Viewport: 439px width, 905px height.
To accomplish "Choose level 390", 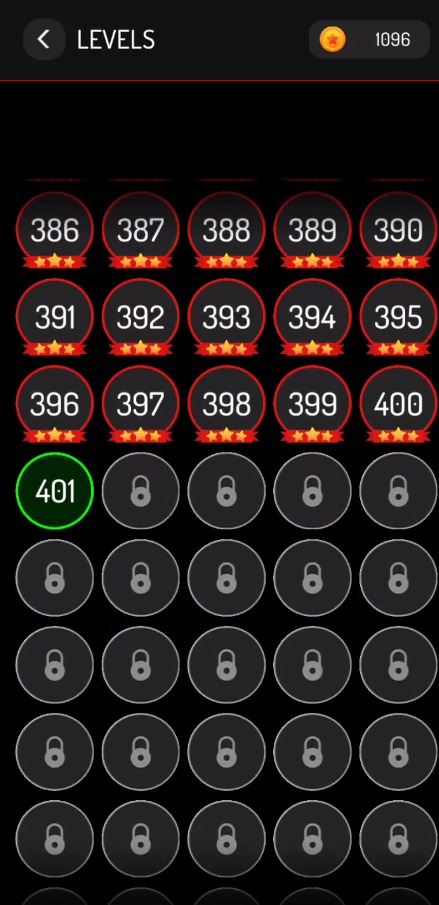I will point(398,231).
